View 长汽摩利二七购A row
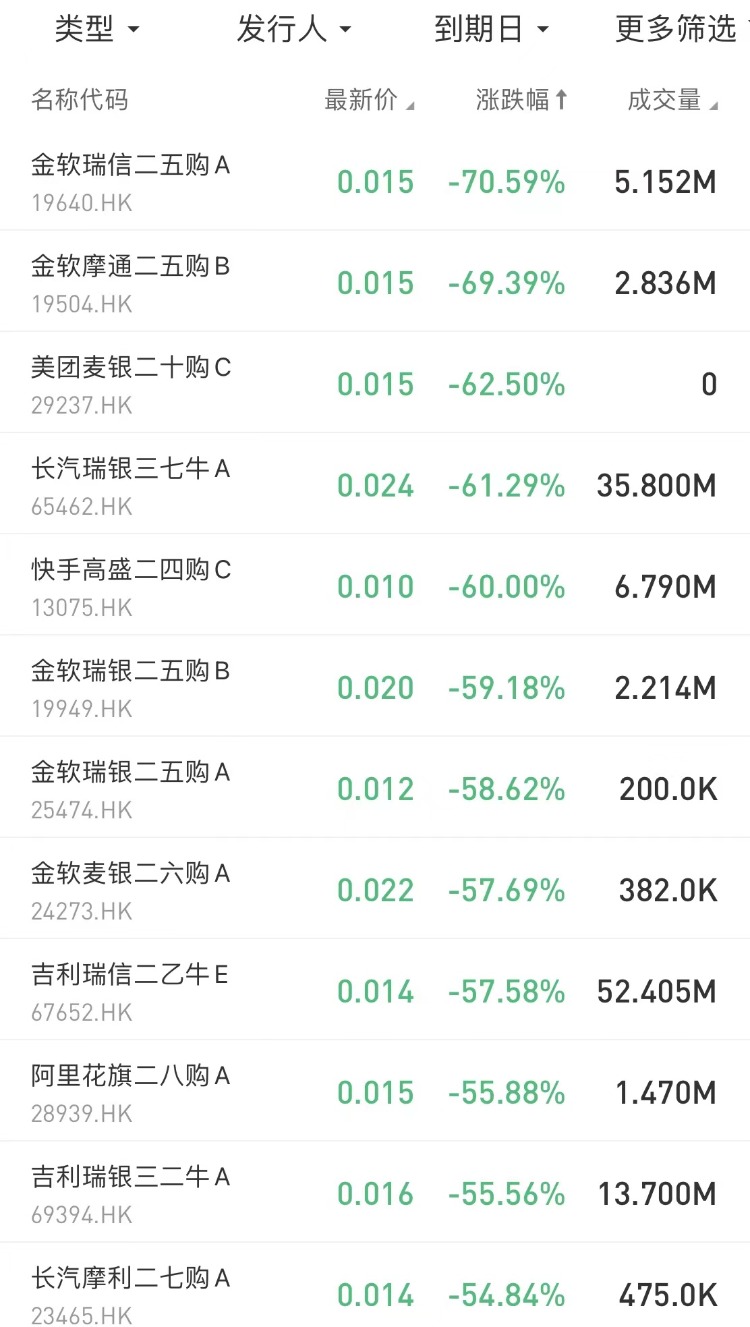Screen dimensions: 750x1327 click(375, 1286)
